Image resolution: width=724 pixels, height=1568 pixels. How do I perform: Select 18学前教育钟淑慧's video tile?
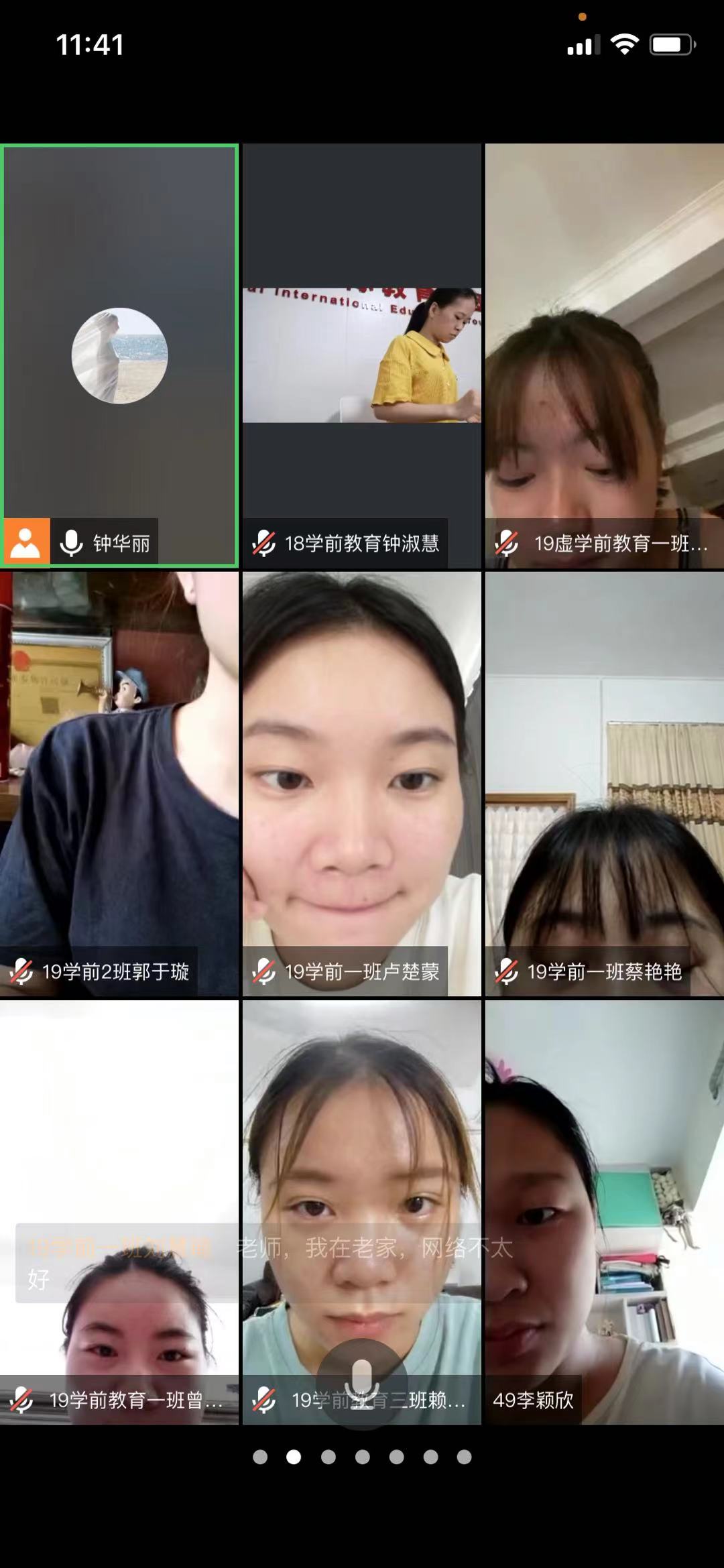pyautogui.click(x=362, y=355)
